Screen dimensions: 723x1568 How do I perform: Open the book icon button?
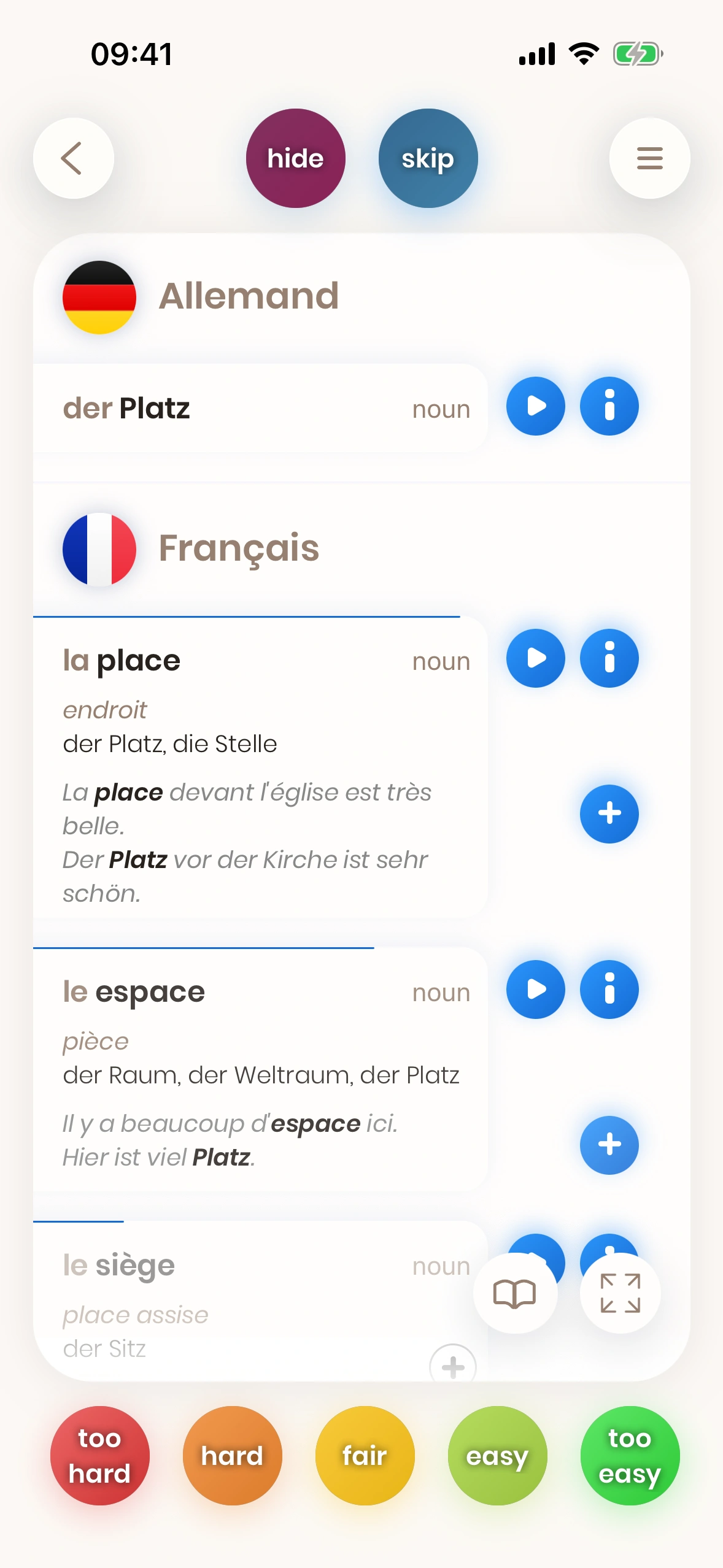point(515,1293)
